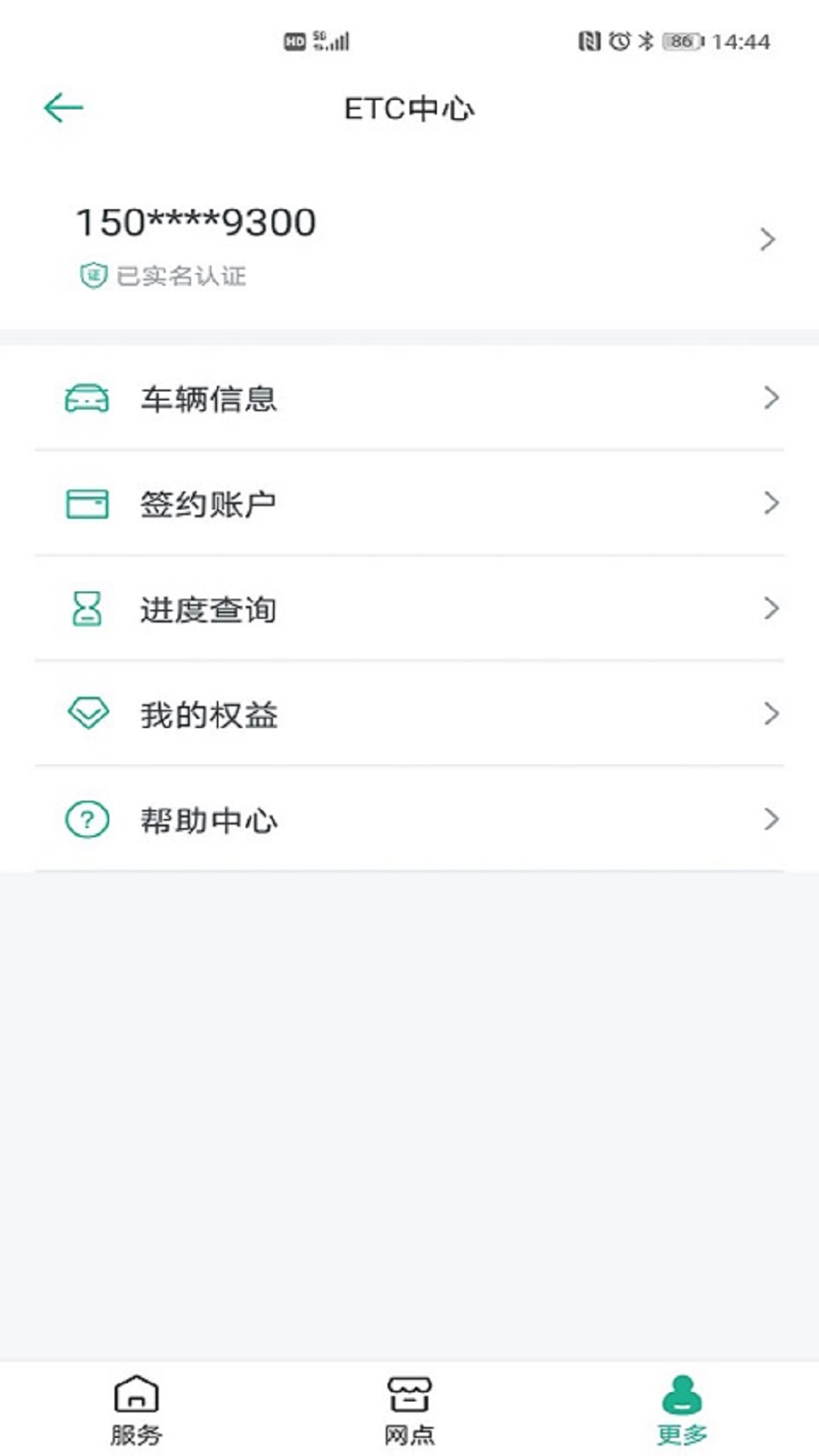Select the bank card icon beside 签约账户
Viewport: 819px width, 1456px height.
(86, 502)
